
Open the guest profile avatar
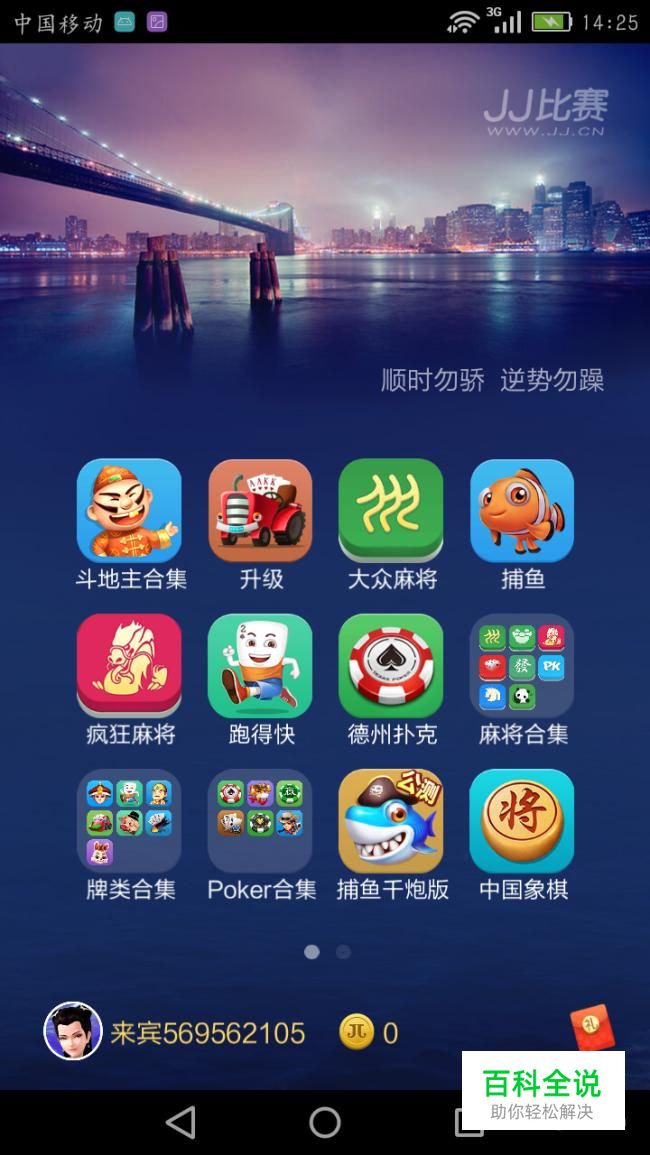click(x=73, y=1031)
